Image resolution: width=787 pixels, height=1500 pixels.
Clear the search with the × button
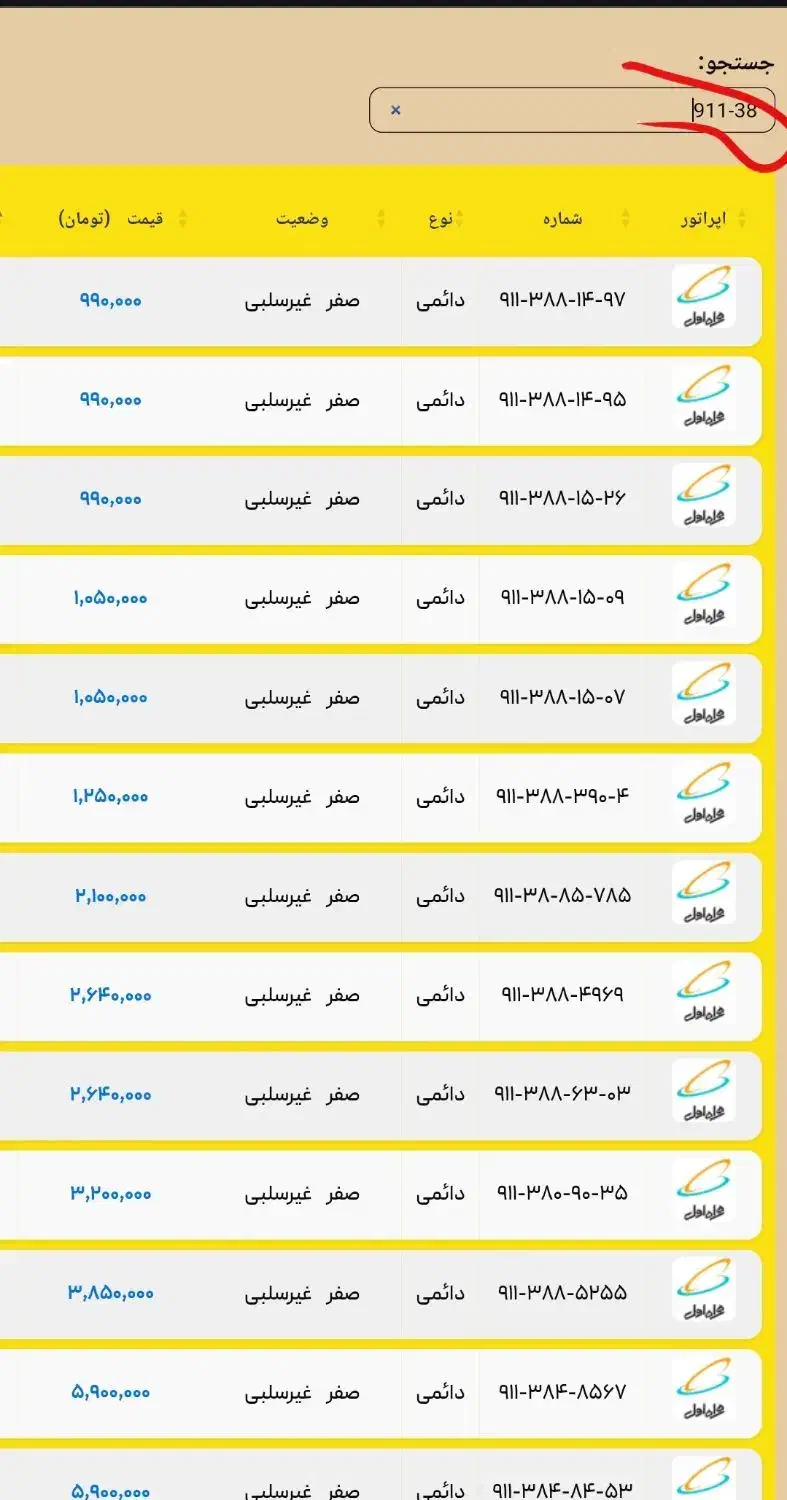tap(395, 110)
